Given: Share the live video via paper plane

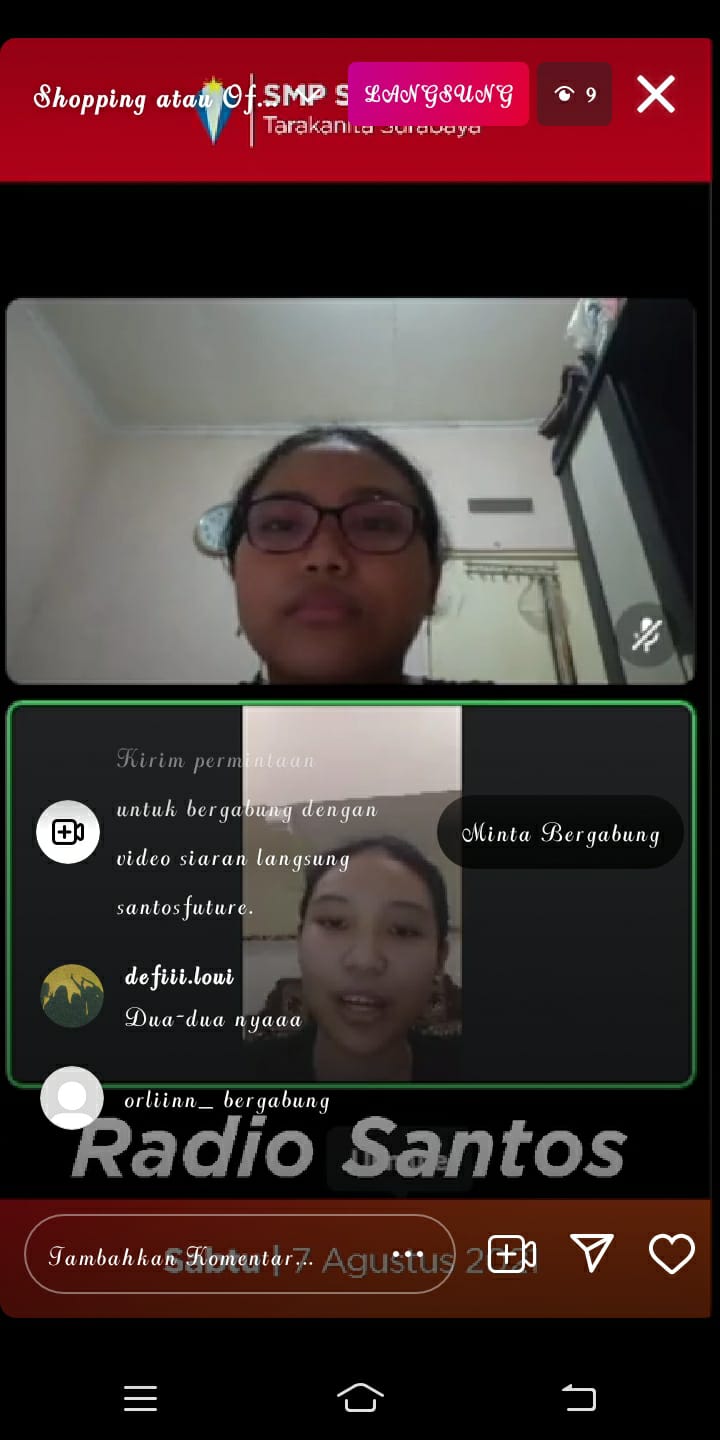Looking at the screenshot, I should [x=591, y=1253].
